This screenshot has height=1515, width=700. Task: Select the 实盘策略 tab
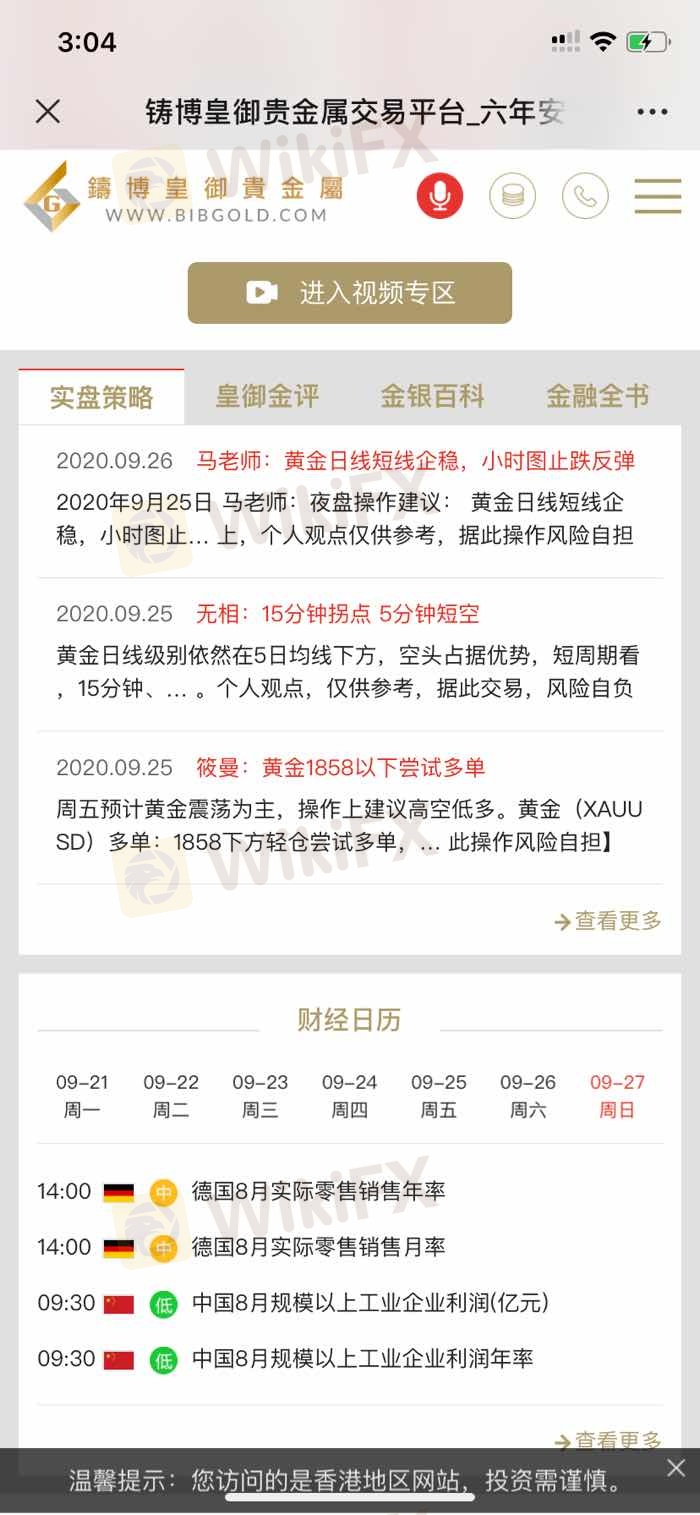coord(102,397)
